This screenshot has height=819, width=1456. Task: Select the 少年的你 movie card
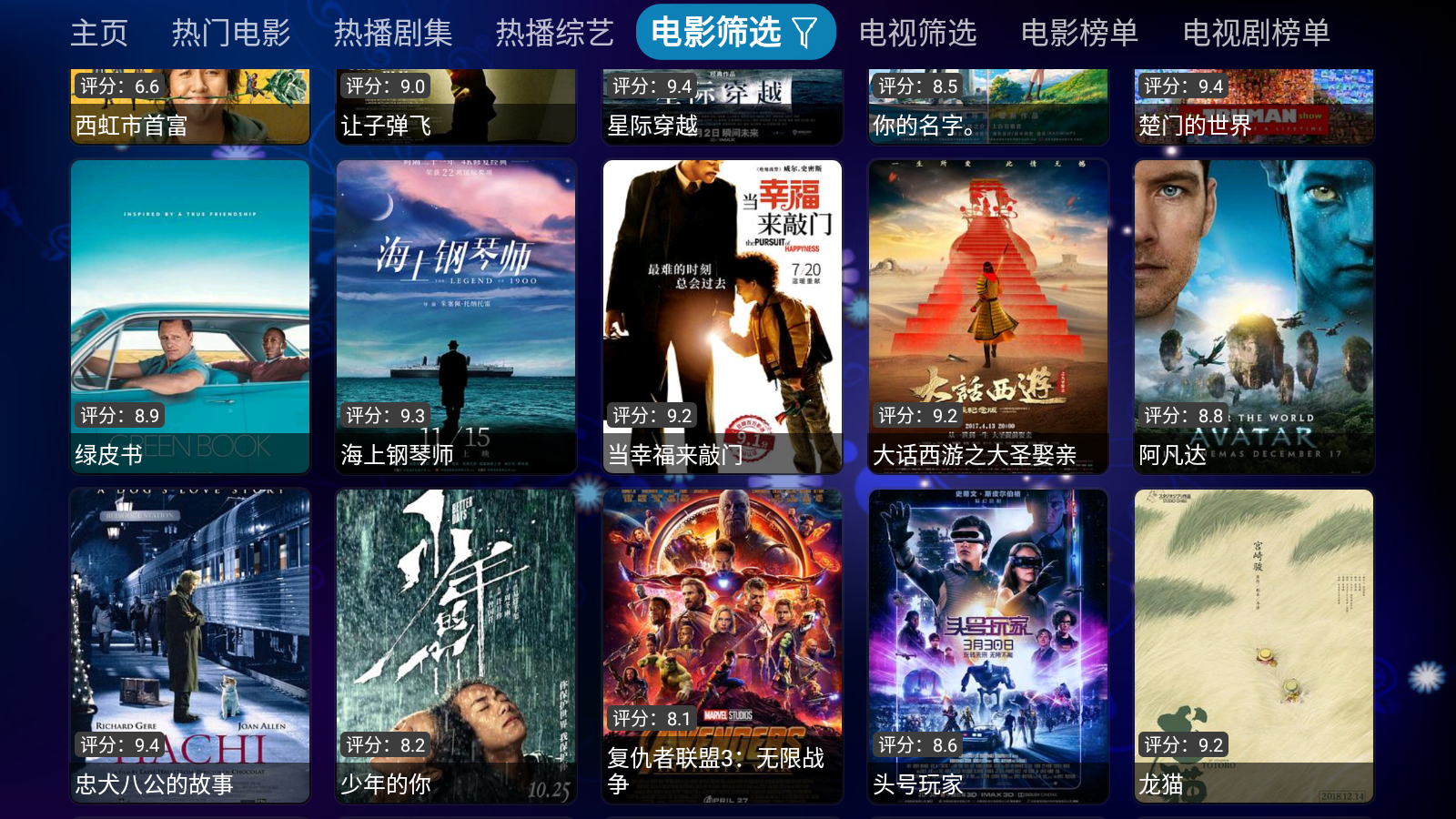click(456, 645)
